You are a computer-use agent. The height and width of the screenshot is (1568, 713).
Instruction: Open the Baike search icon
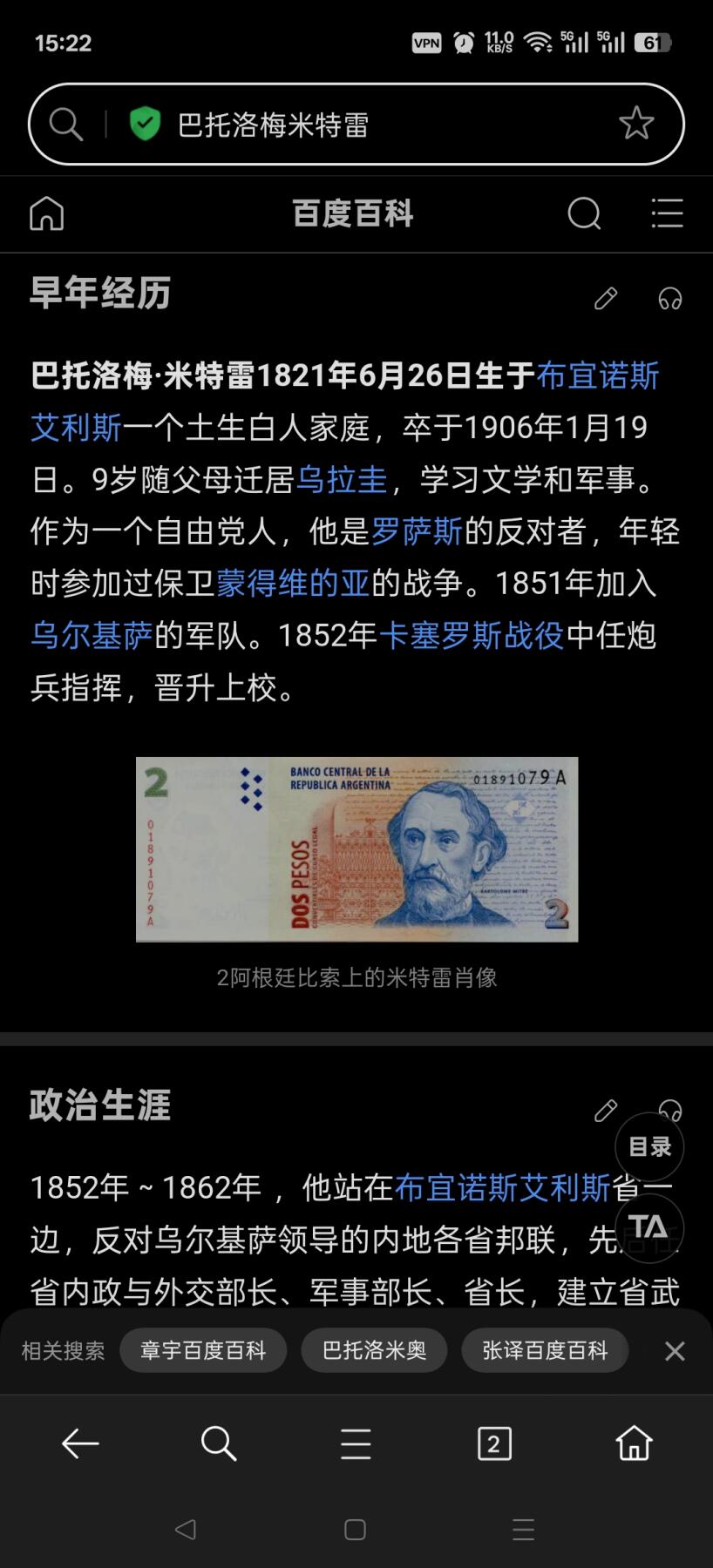pyautogui.click(x=584, y=213)
